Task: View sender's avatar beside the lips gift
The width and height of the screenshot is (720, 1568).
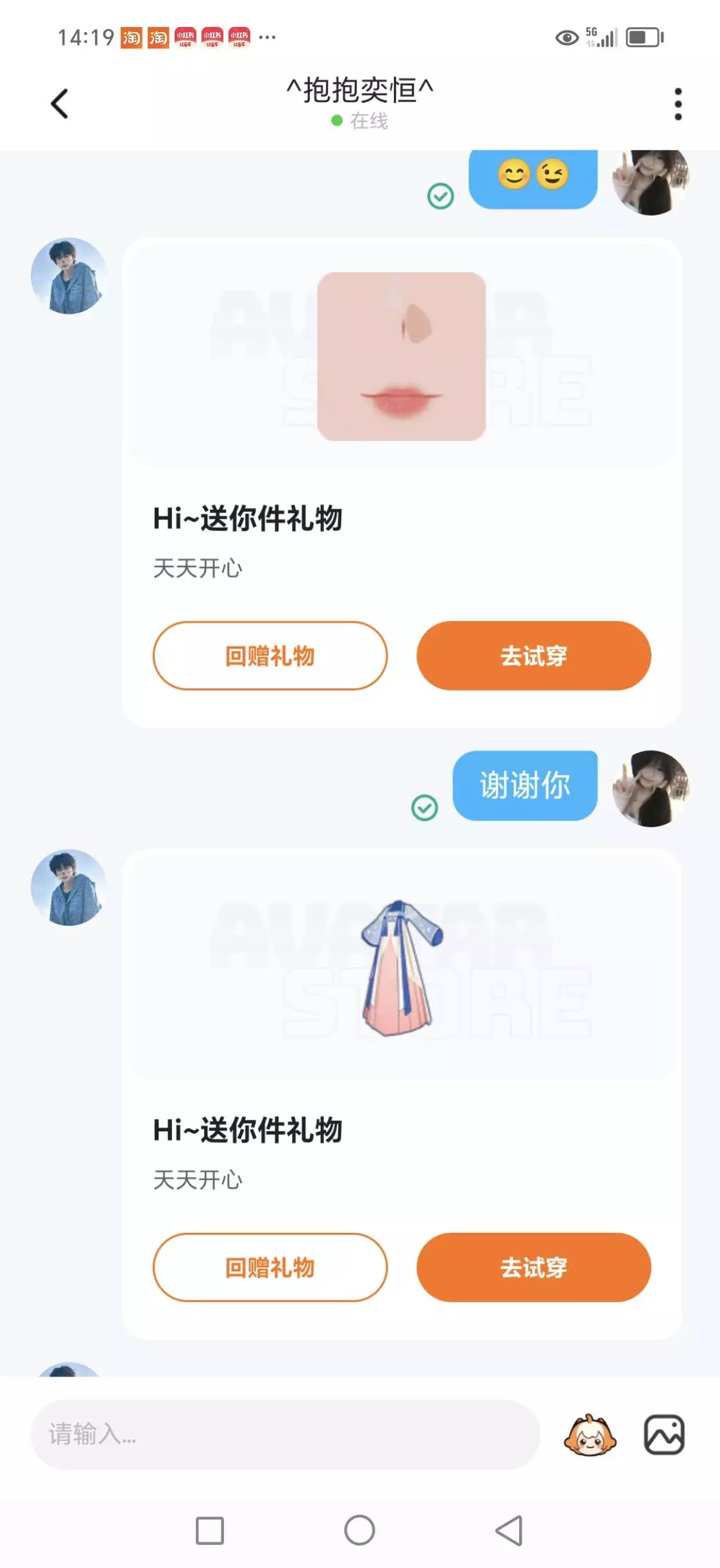Action: tap(69, 276)
